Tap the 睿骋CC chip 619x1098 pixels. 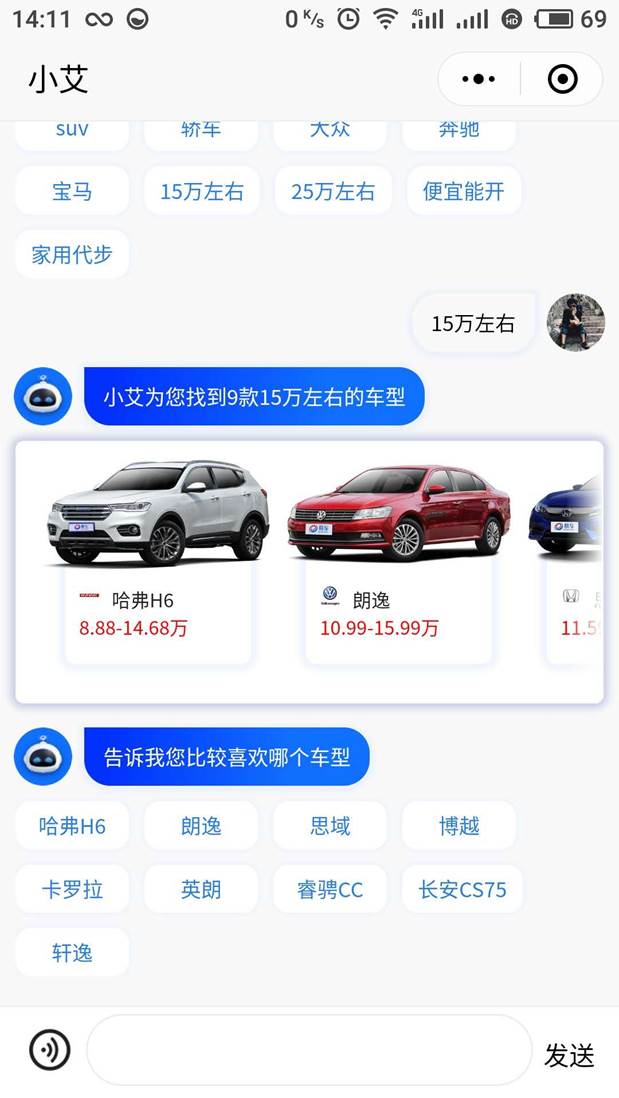point(330,889)
